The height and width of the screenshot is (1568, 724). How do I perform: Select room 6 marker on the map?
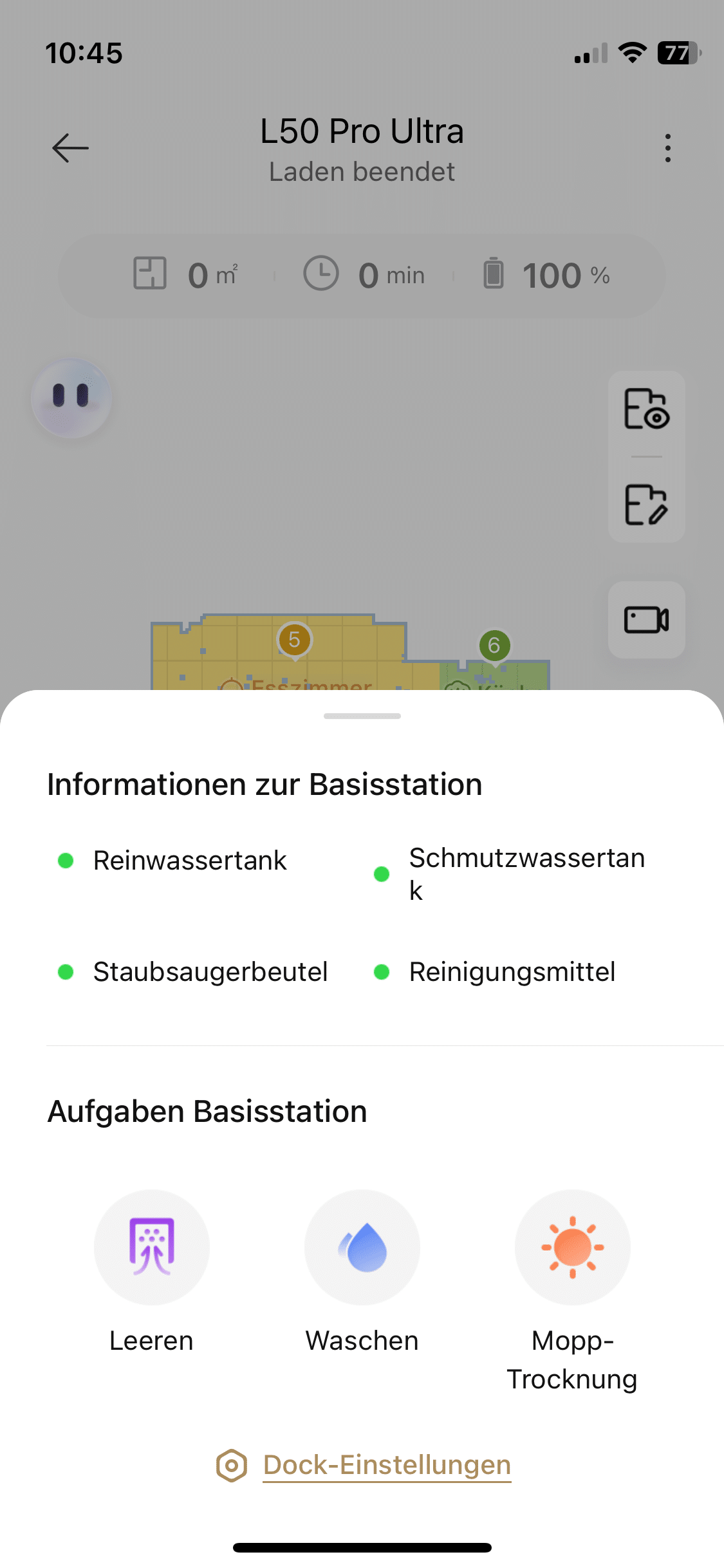pyautogui.click(x=494, y=645)
